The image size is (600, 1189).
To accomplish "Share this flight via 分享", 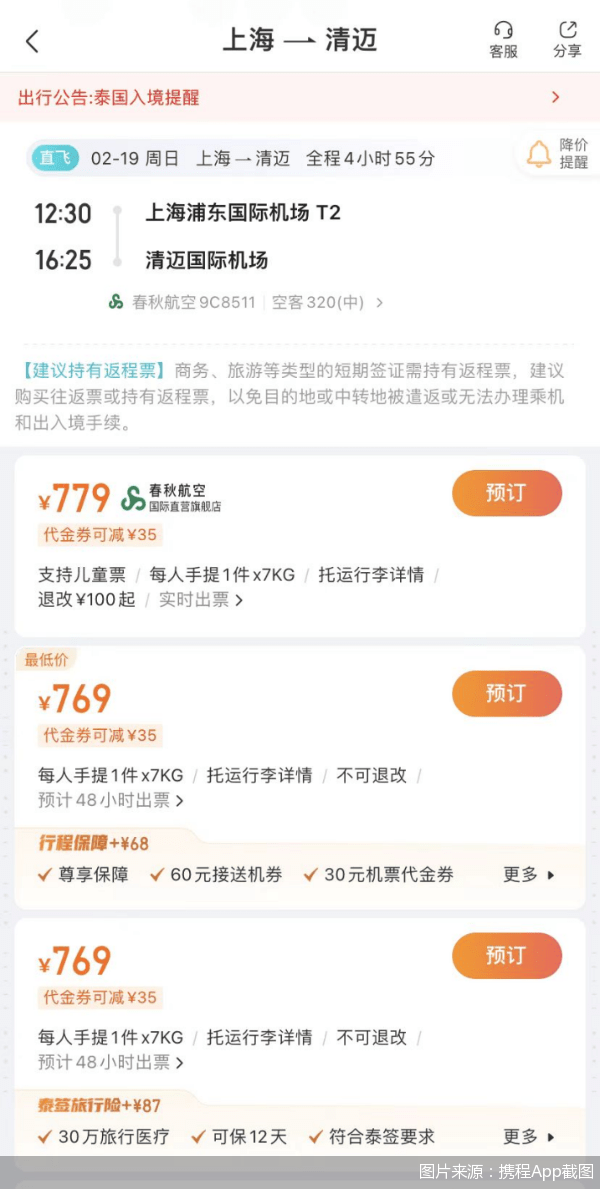I will coord(567,40).
